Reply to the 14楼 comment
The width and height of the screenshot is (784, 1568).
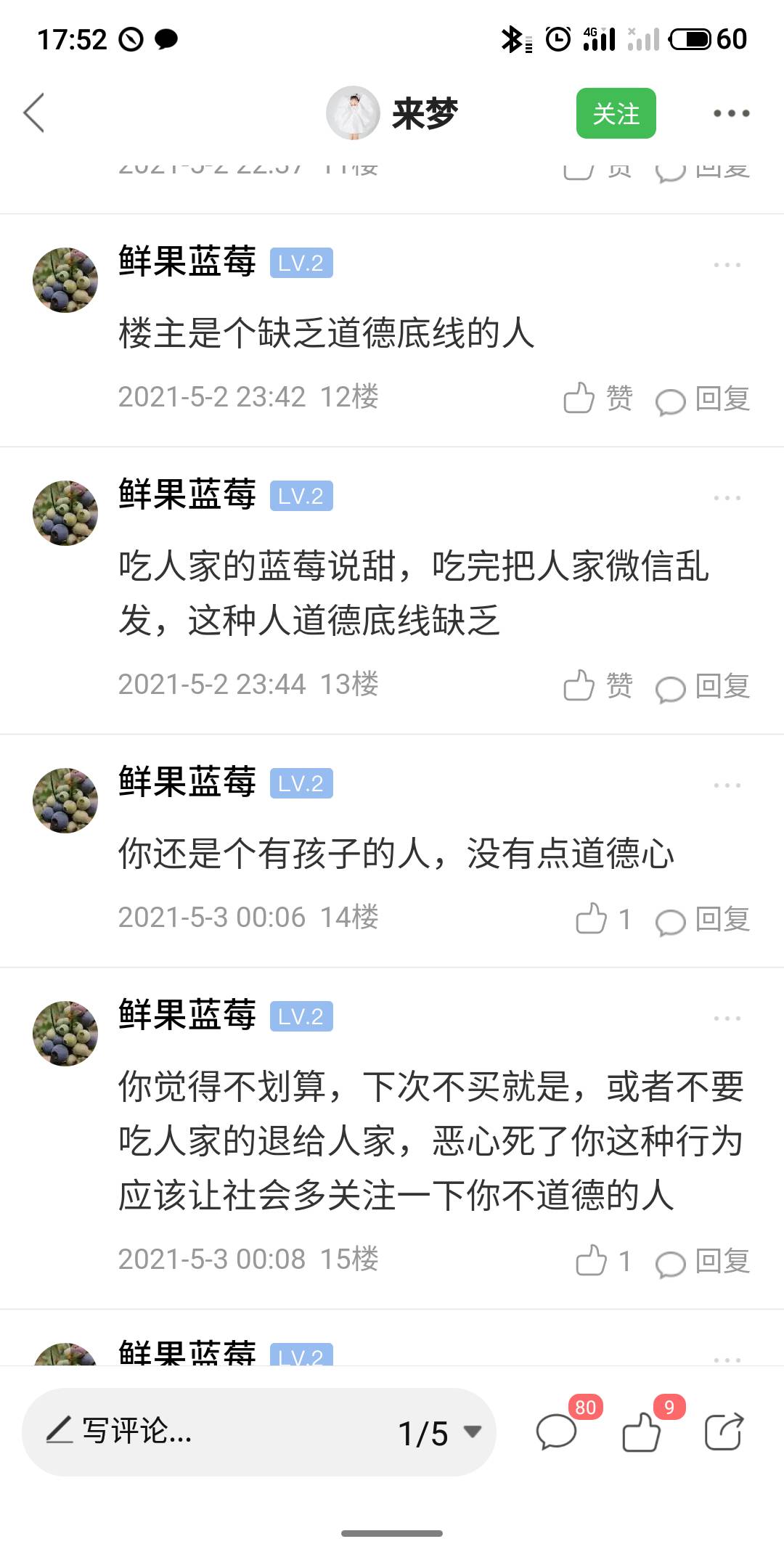[x=703, y=919]
